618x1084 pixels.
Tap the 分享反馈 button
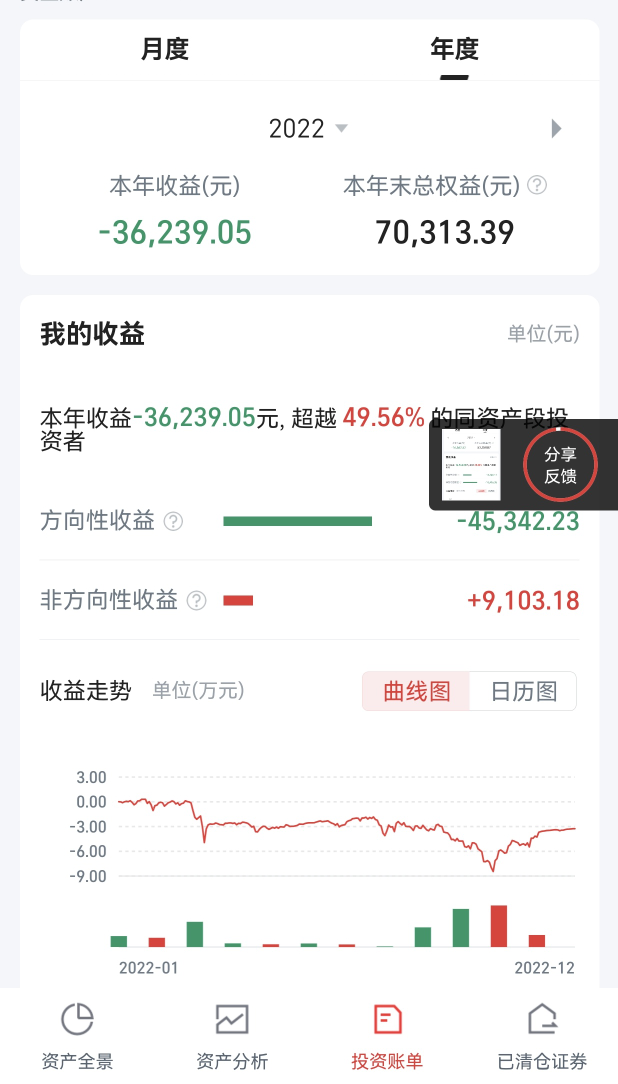click(x=560, y=465)
